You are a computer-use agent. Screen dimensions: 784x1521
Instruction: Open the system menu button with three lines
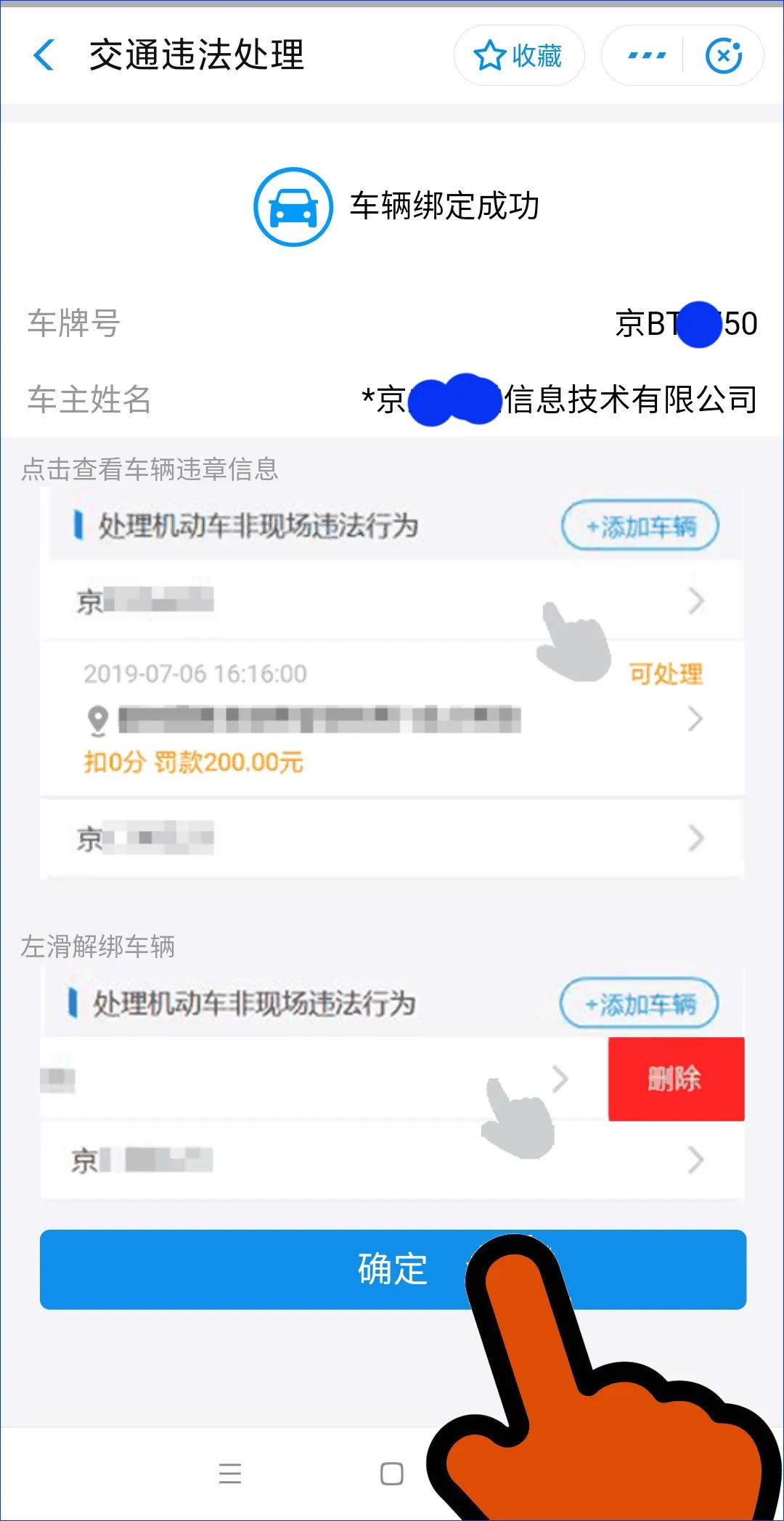[230, 1474]
